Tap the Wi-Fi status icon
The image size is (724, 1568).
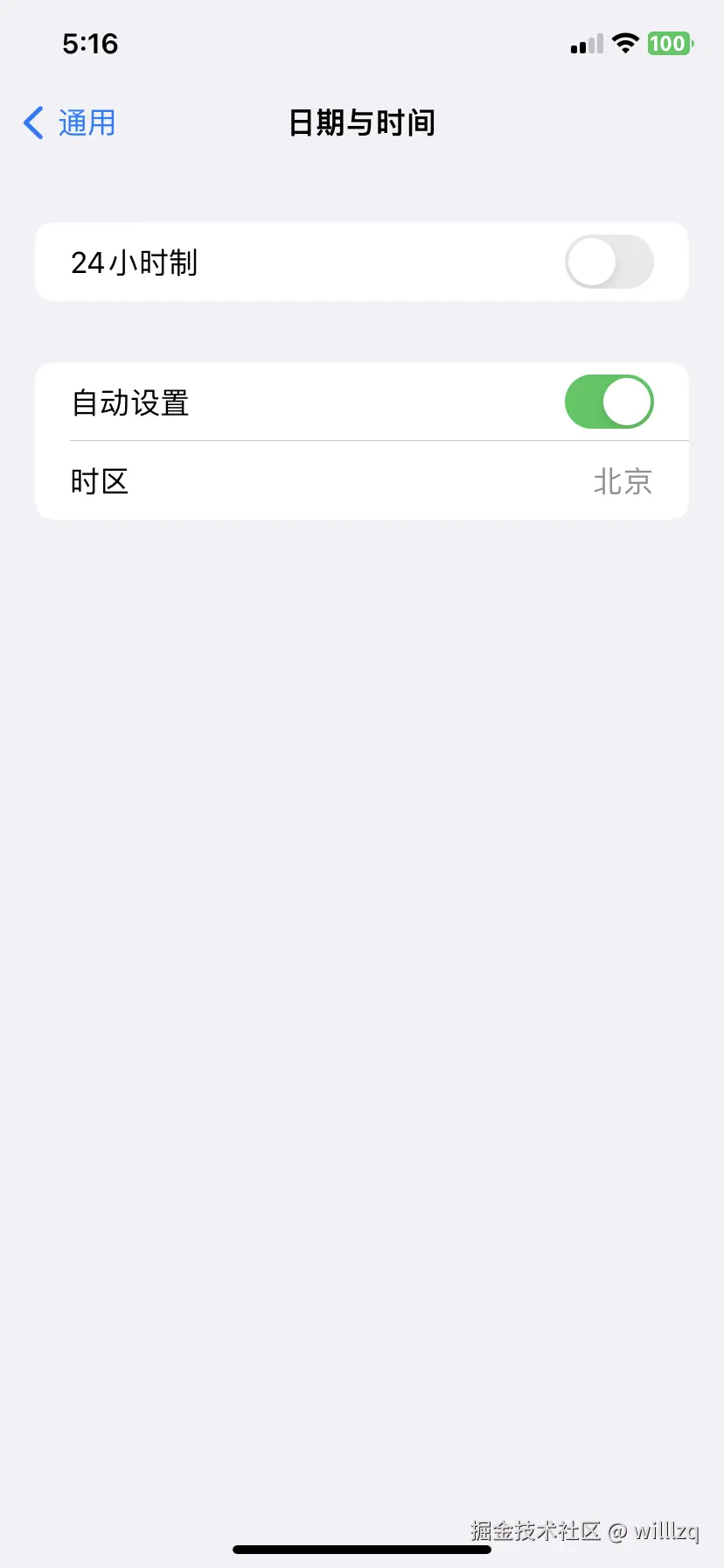[x=626, y=43]
